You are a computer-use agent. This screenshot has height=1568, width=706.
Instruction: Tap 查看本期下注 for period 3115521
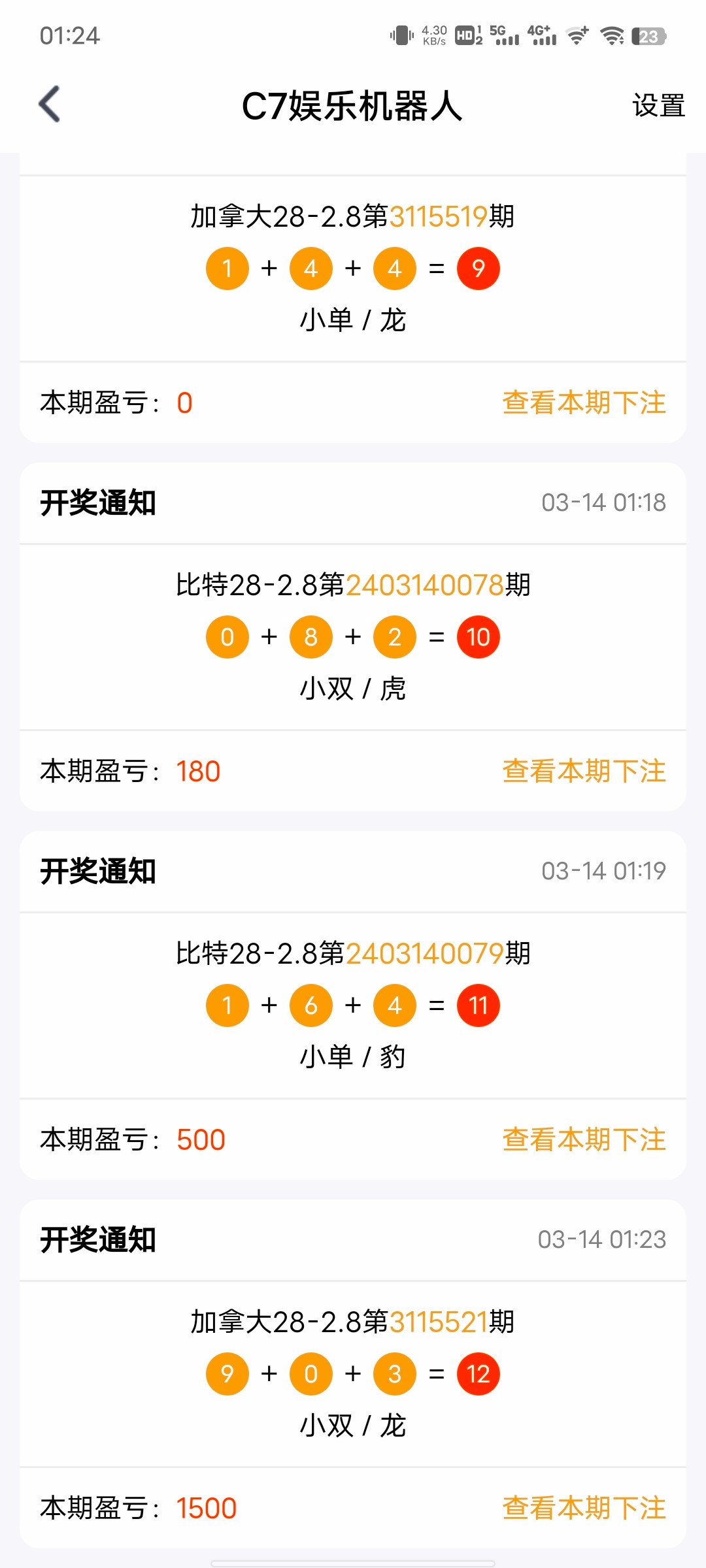coord(584,1508)
